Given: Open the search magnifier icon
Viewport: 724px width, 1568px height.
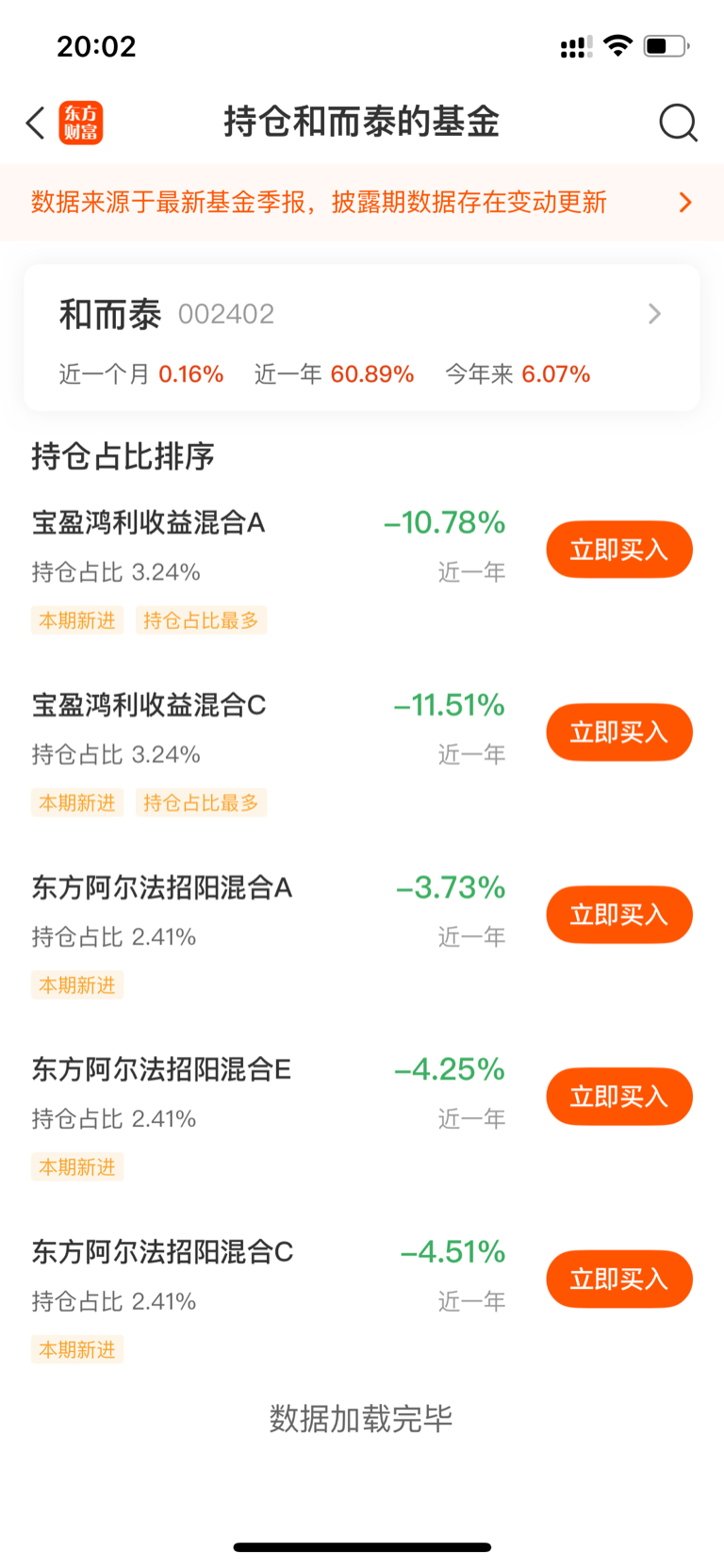Looking at the screenshot, I should pyautogui.click(x=678, y=123).
